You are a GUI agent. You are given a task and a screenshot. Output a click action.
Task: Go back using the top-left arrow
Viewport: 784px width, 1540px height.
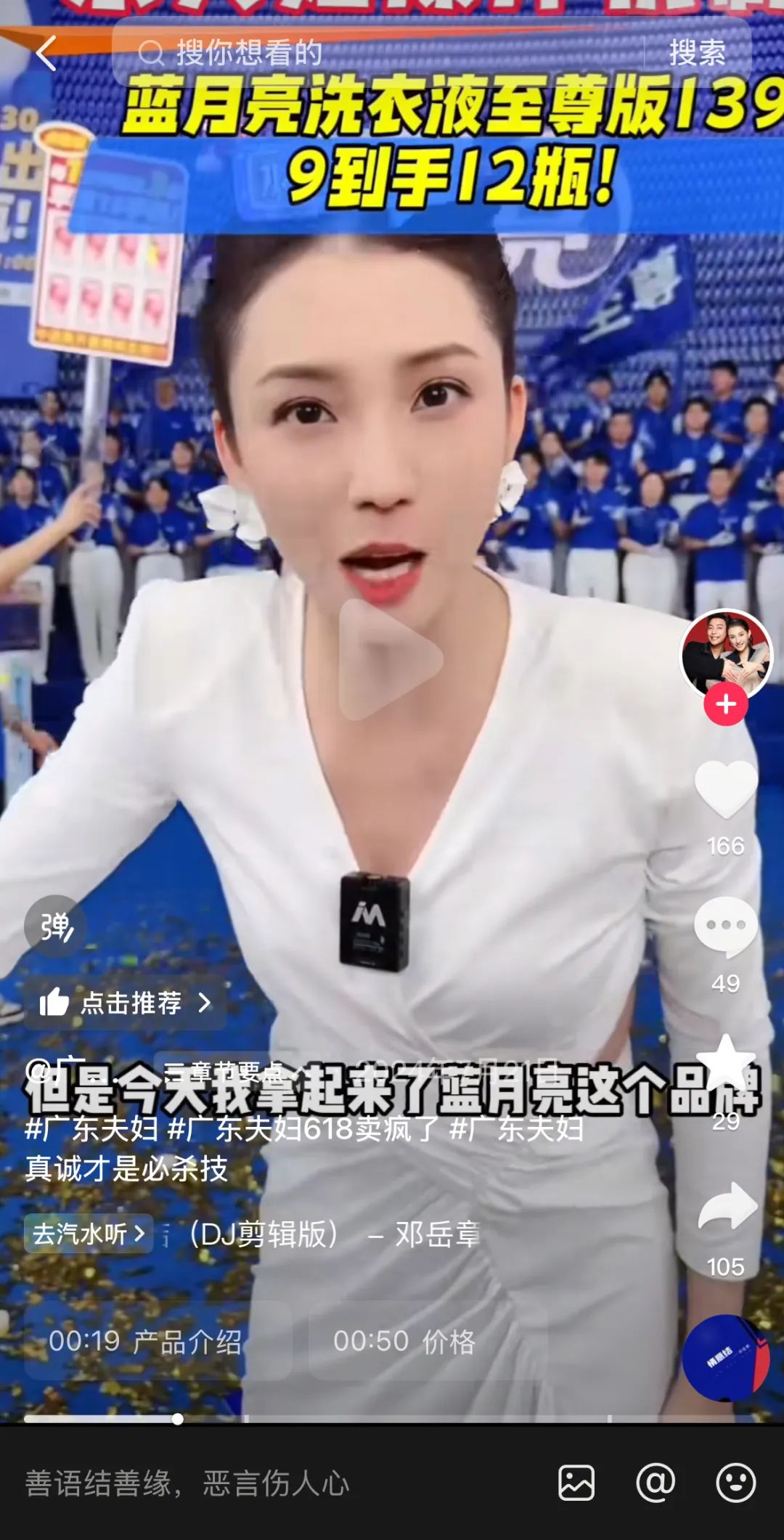click(46, 53)
